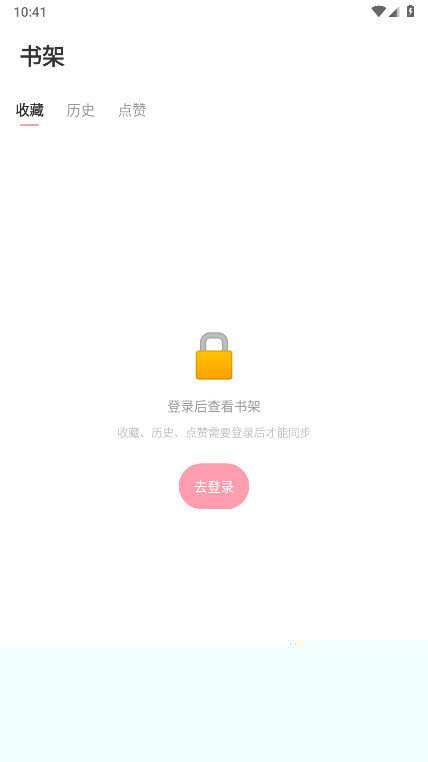Select the 收藏 tab
This screenshot has height=762, width=428.
30,110
